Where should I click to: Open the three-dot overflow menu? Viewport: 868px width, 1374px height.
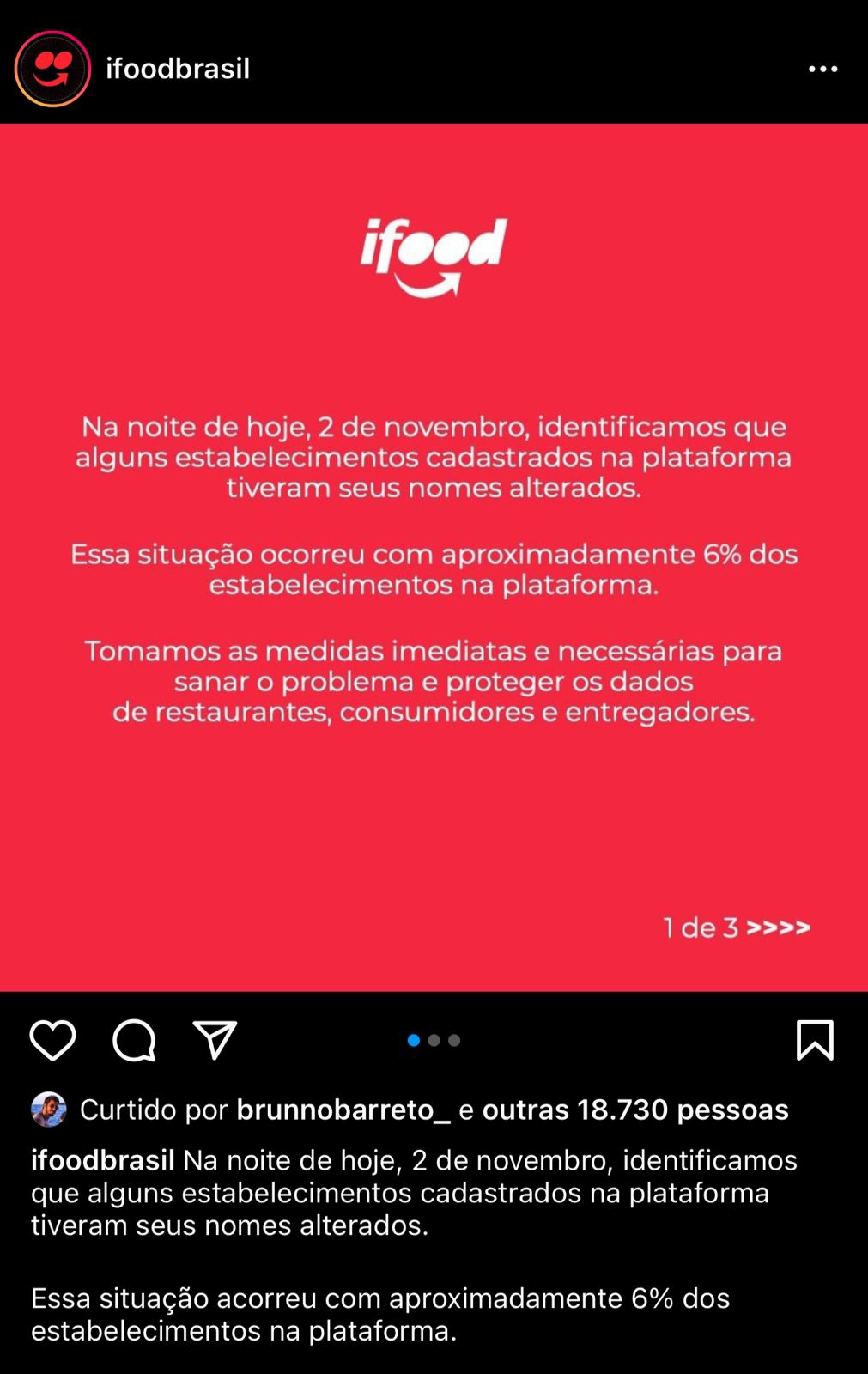(x=822, y=70)
